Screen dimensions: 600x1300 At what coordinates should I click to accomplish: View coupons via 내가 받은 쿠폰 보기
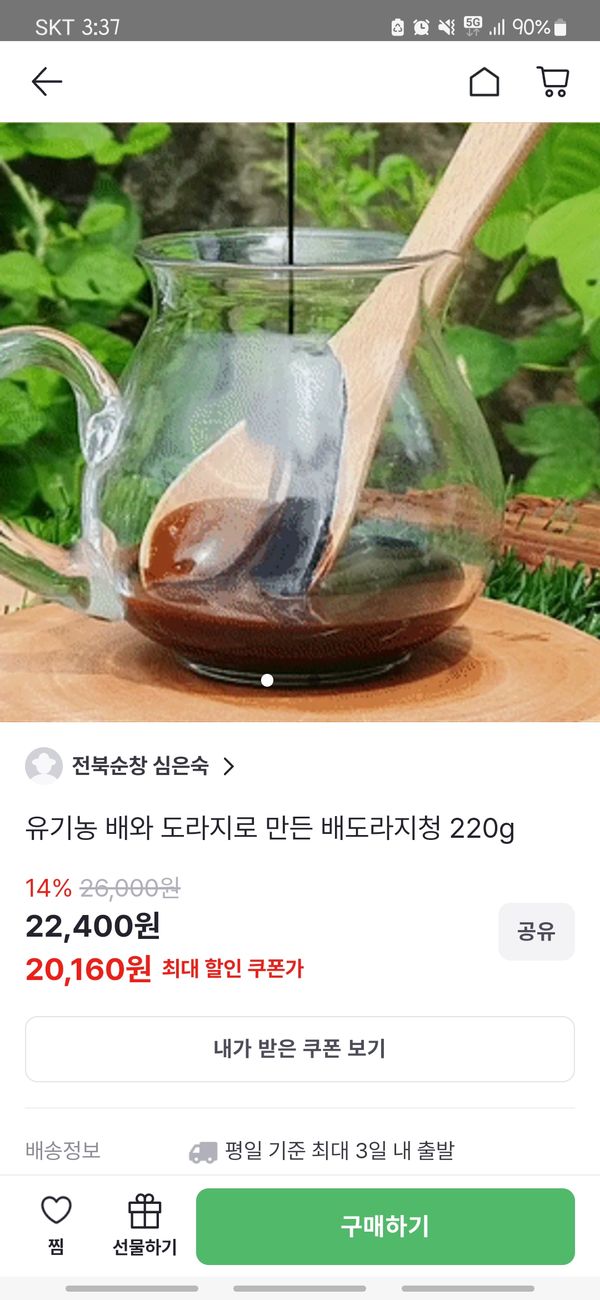[x=300, y=1049]
